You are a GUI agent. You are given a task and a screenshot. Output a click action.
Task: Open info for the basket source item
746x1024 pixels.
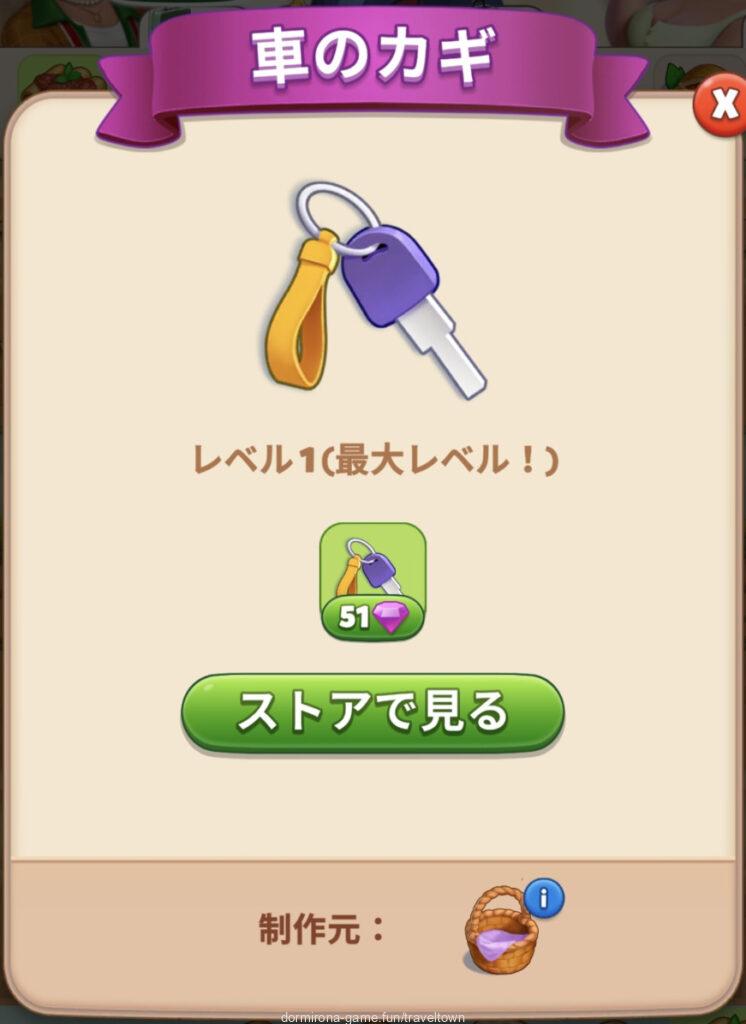pos(543,899)
